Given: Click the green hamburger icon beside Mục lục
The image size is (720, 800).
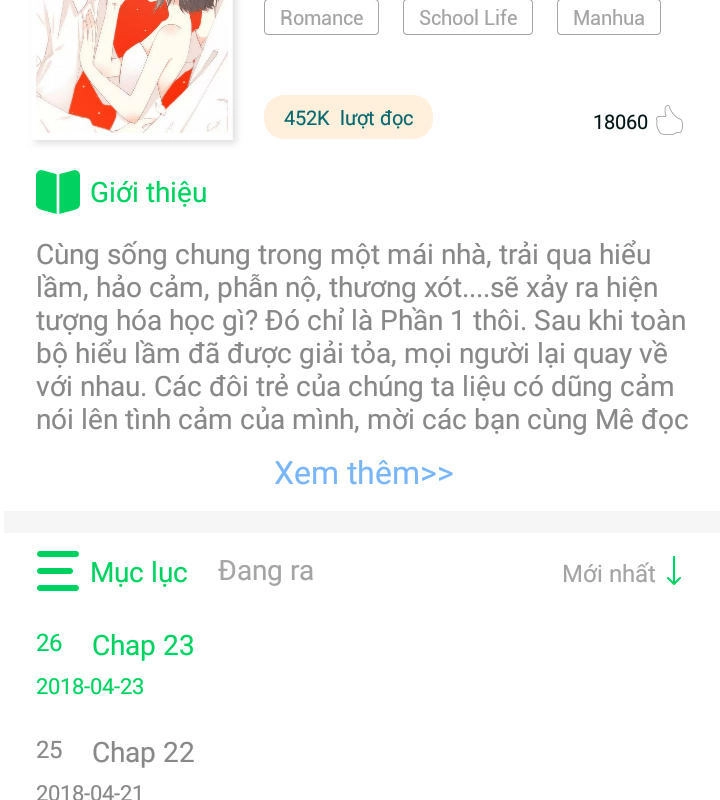Looking at the screenshot, I should [57, 571].
